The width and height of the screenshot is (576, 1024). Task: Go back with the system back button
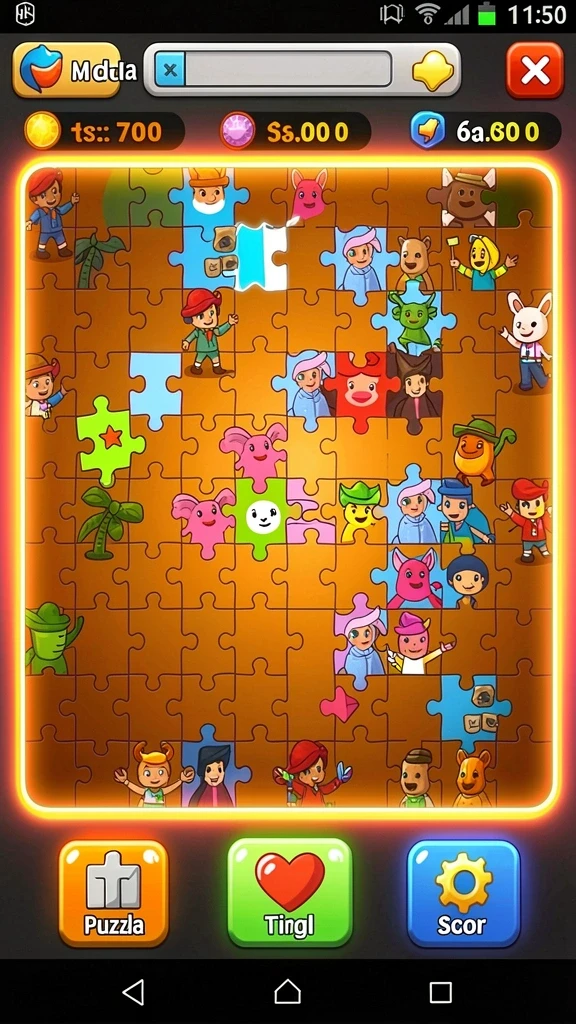click(x=133, y=992)
